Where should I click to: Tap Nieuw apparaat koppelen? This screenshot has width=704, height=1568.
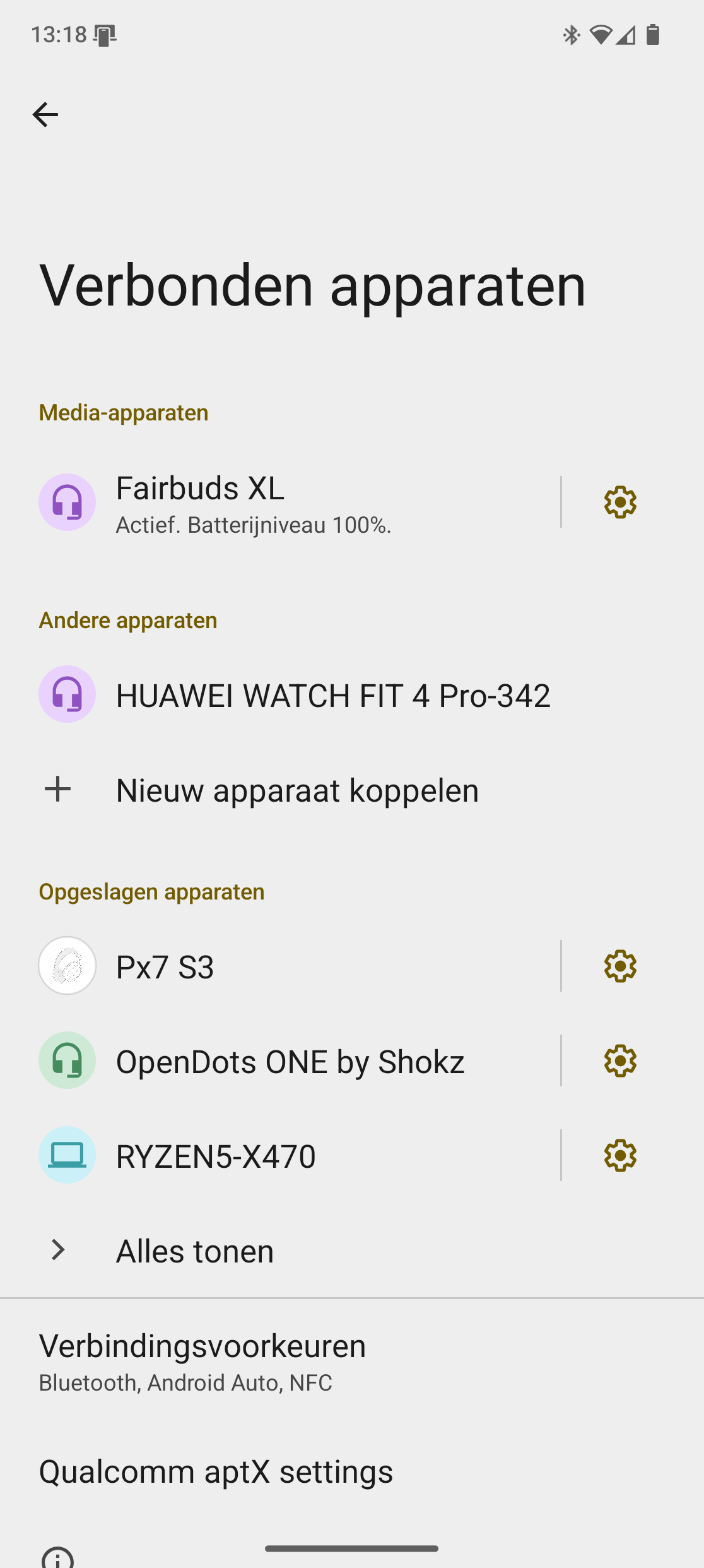click(x=296, y=790)
